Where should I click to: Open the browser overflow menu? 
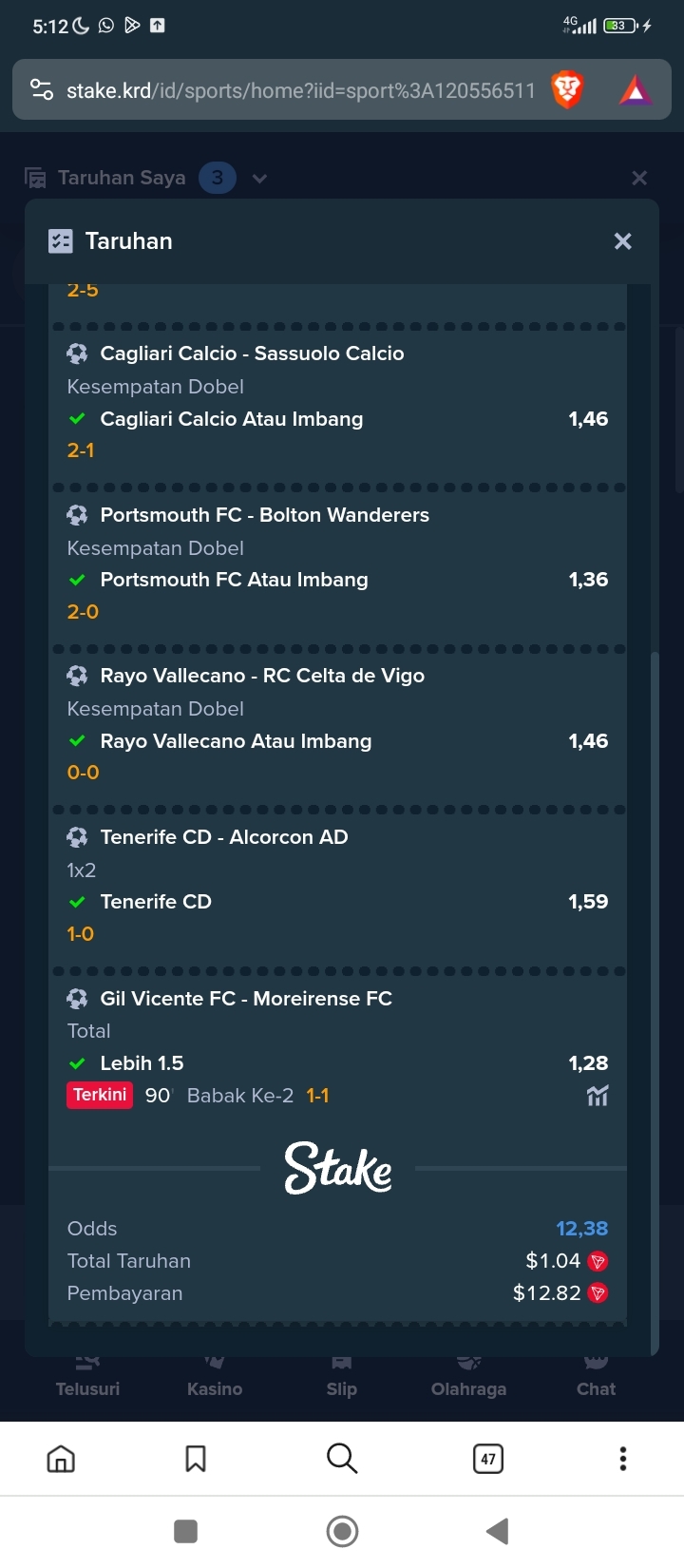(x=623, y=1459)
